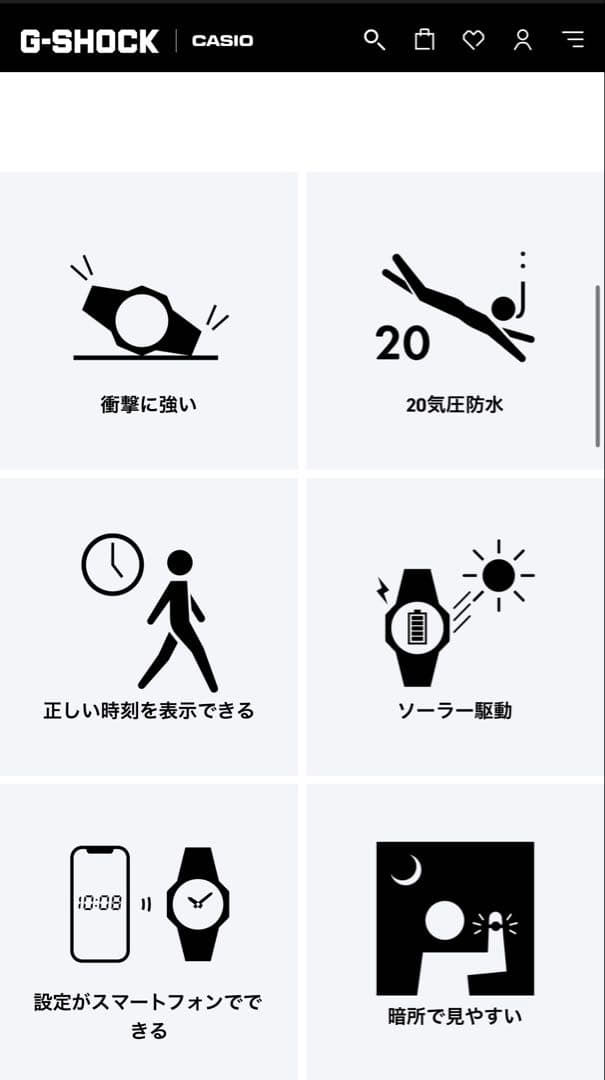605x1080 pixels.
Task: Open the search magnifier in the header
Action: [375, 40]
